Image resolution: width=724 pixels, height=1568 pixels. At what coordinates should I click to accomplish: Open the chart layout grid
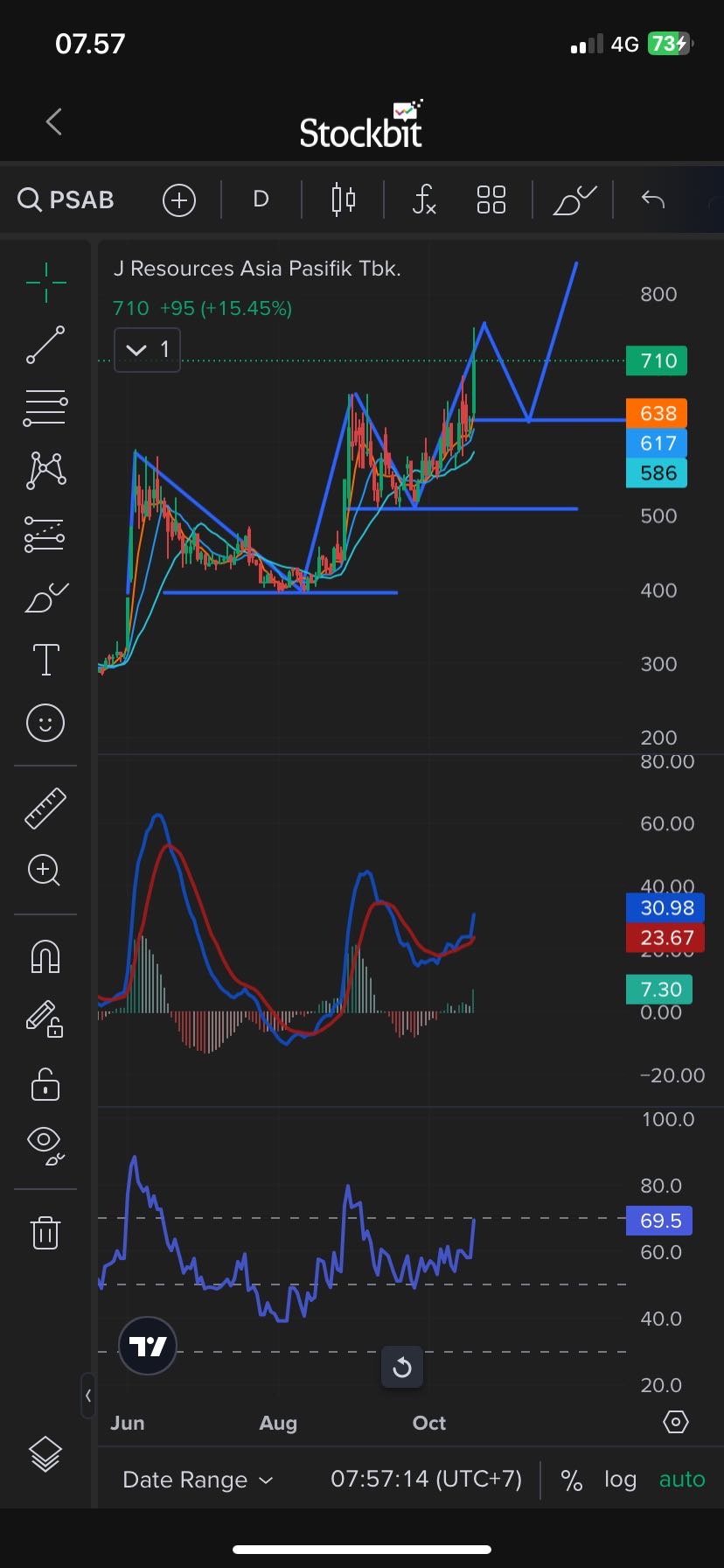[491, 200]
